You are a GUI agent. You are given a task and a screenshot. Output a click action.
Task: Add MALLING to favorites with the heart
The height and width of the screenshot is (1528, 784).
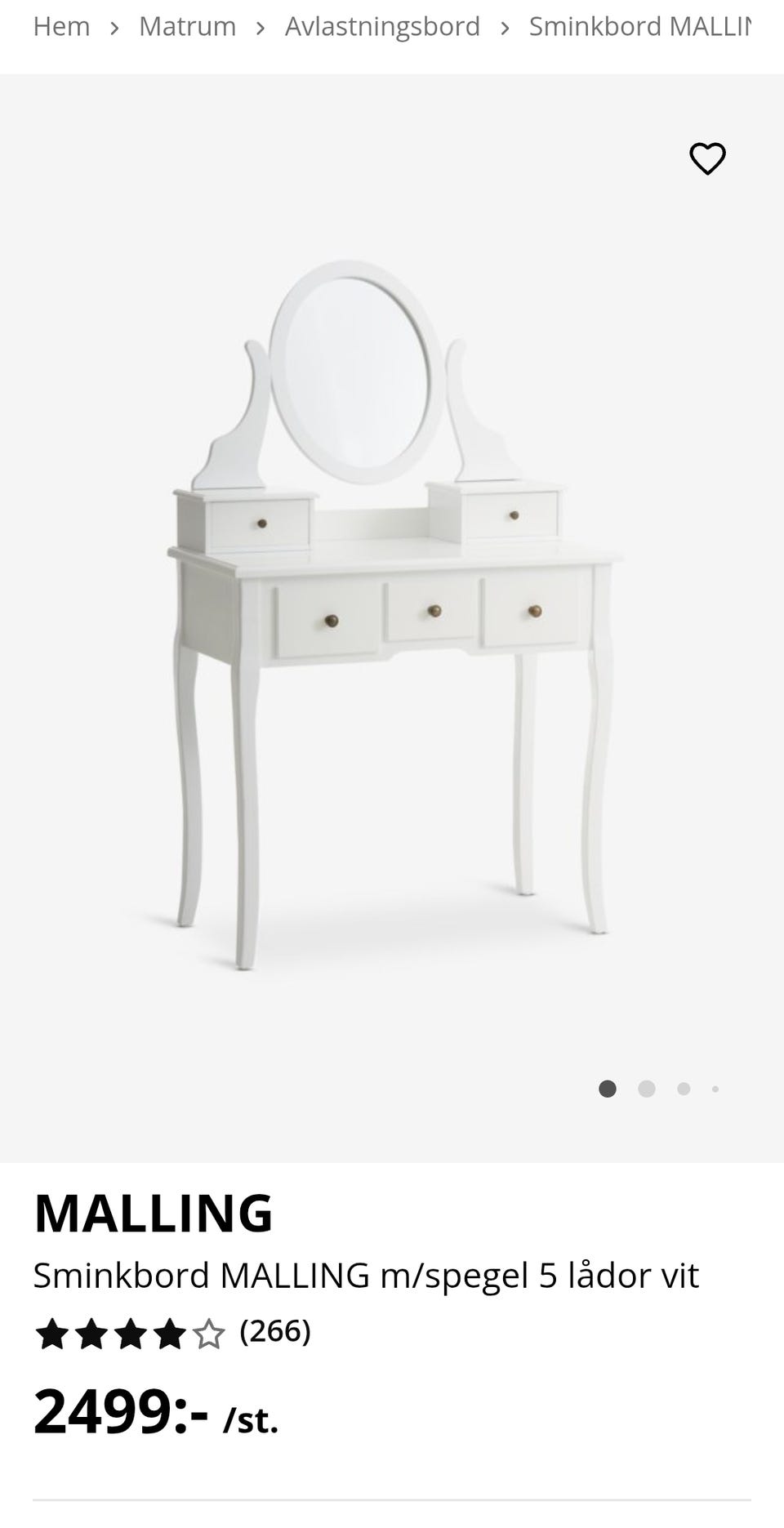(707, 158)
